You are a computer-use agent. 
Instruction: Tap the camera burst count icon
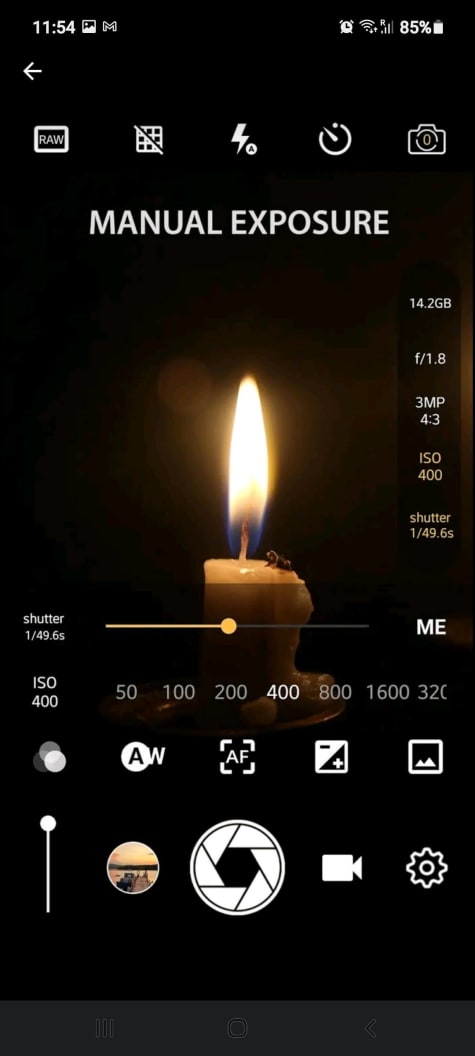[x=426, y=140]
